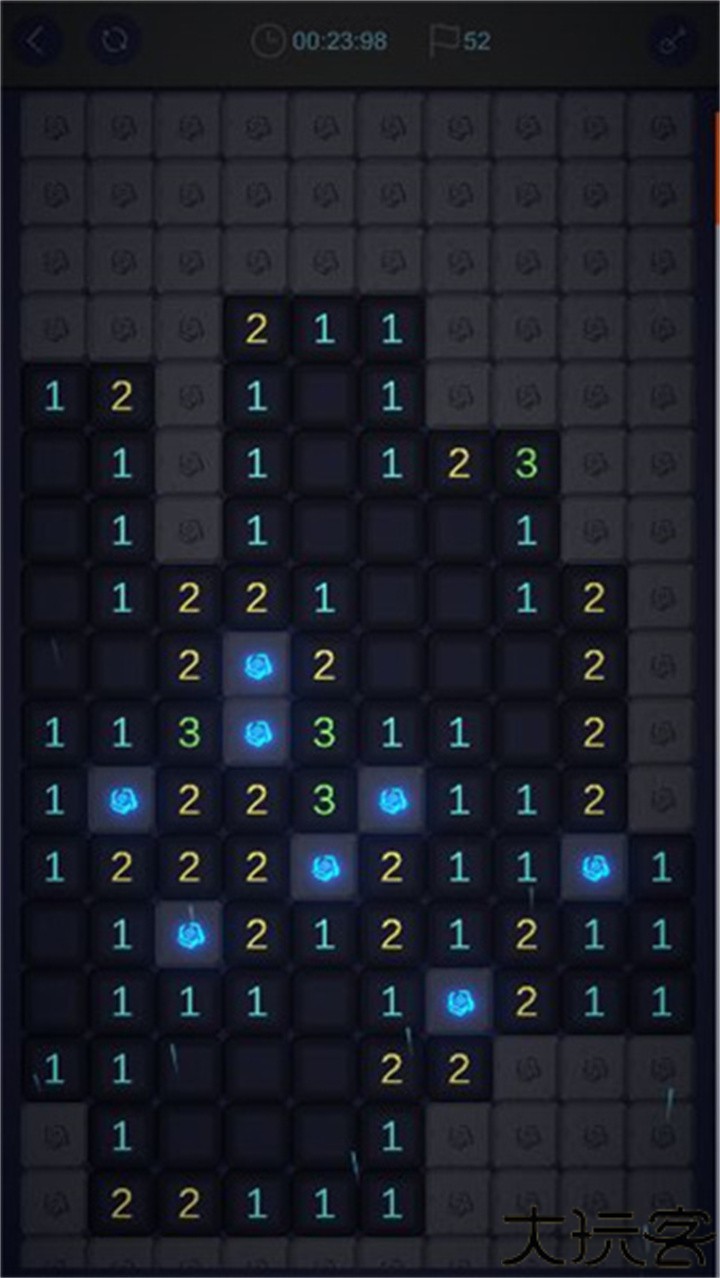The height and width of the screenshot is (1278, 720).
Task: Go back using the arrow icon
Action: [x=37, y=41]
